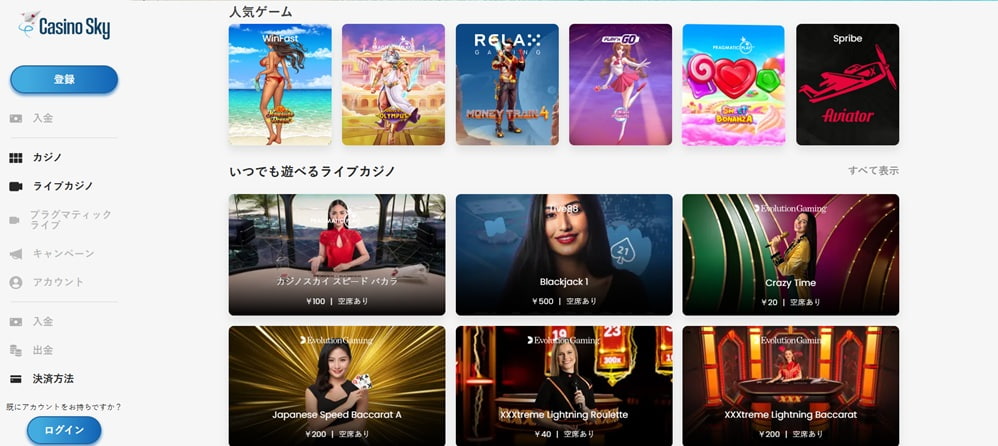Image resolution: width=998 pixels, height=446 pixels.
Task: Tap すべて表示 for live casino
Action: tap(873, 171)
